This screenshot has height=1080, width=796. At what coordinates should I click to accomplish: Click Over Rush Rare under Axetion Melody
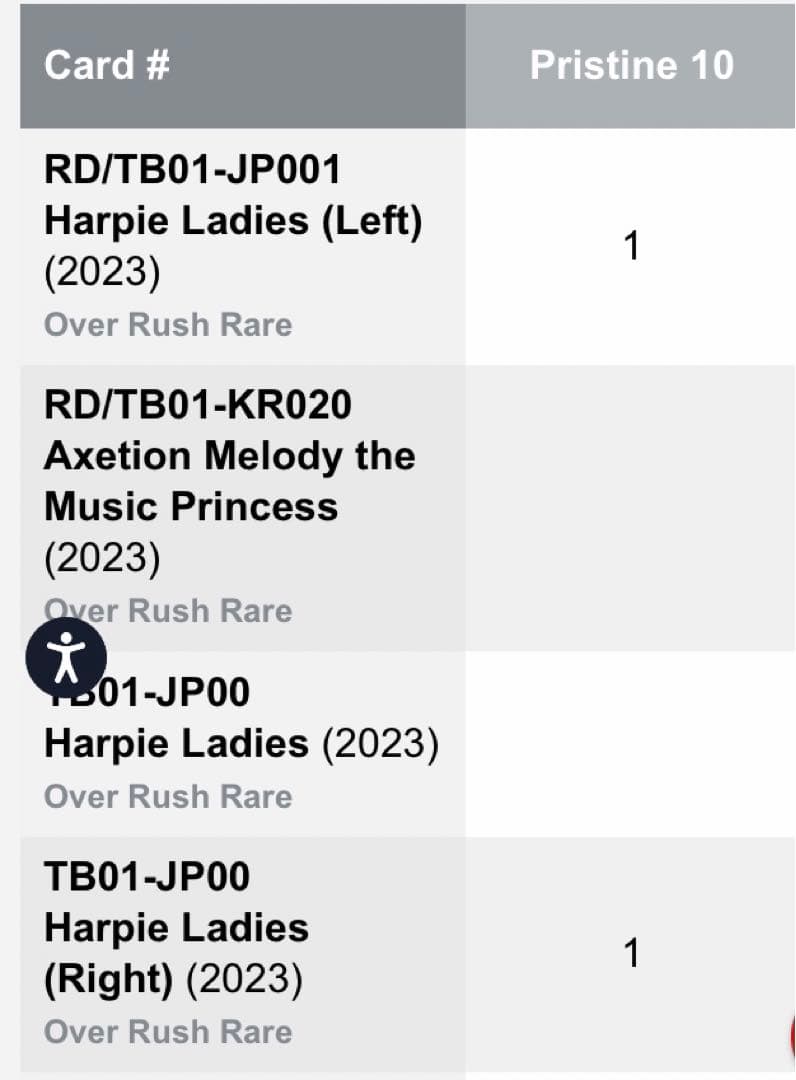pos(167,610)
